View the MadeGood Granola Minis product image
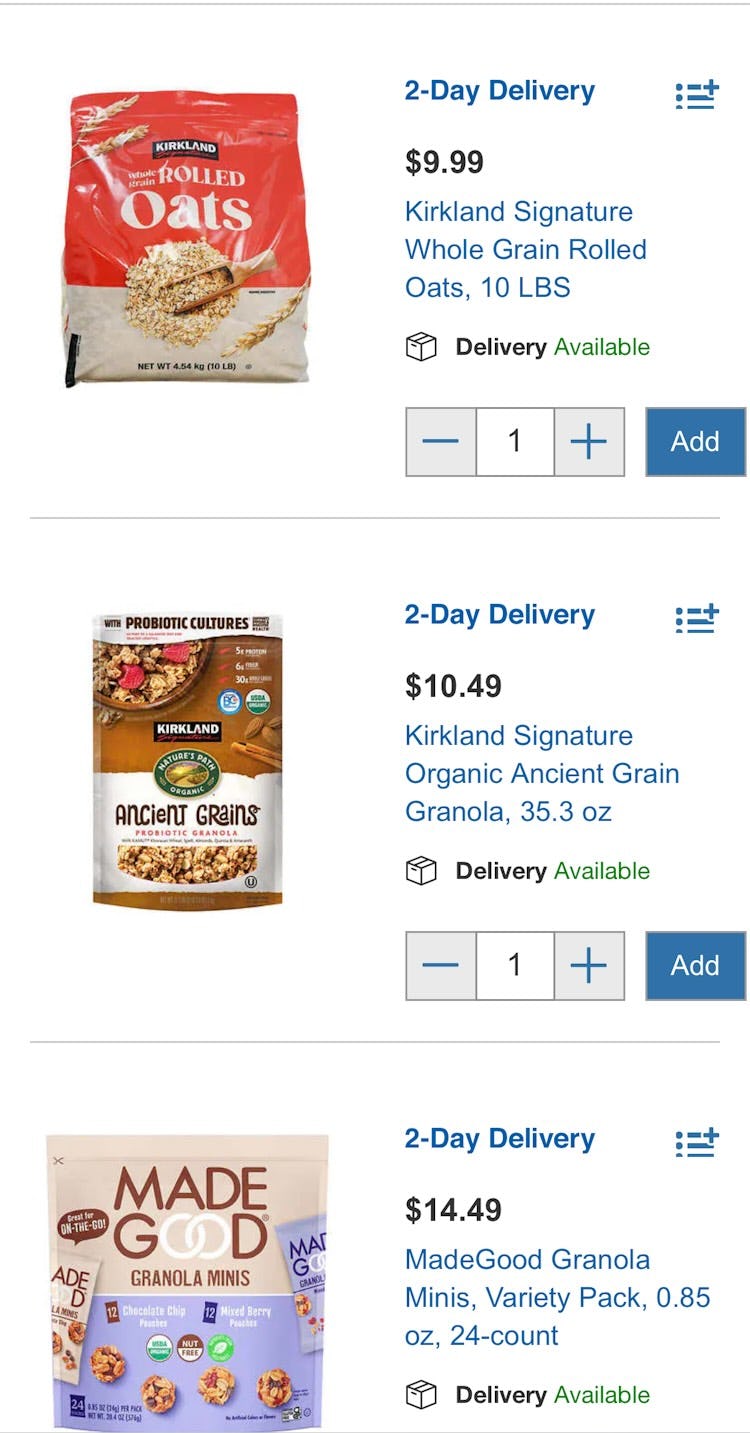 click(x=188, y=1282)
